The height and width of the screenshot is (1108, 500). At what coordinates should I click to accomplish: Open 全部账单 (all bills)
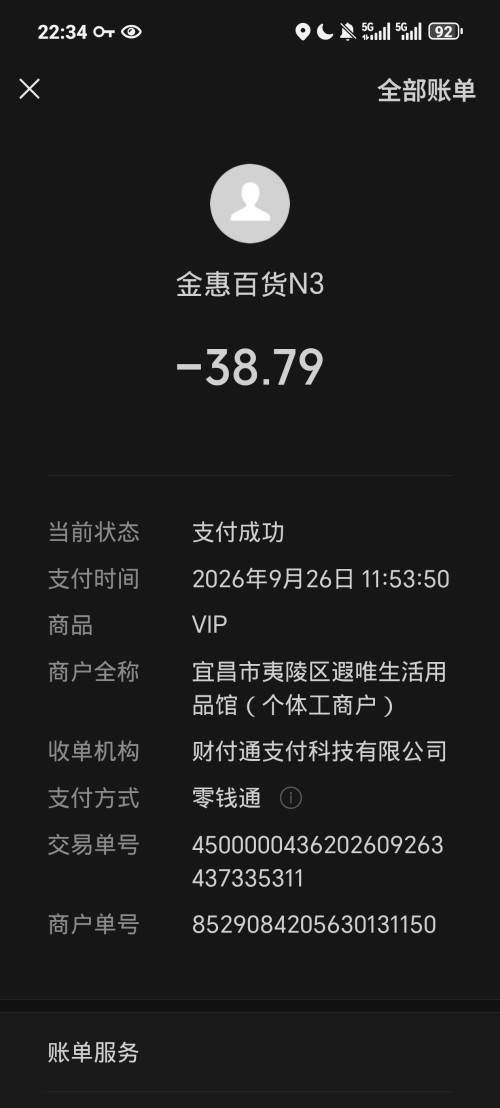427,90
